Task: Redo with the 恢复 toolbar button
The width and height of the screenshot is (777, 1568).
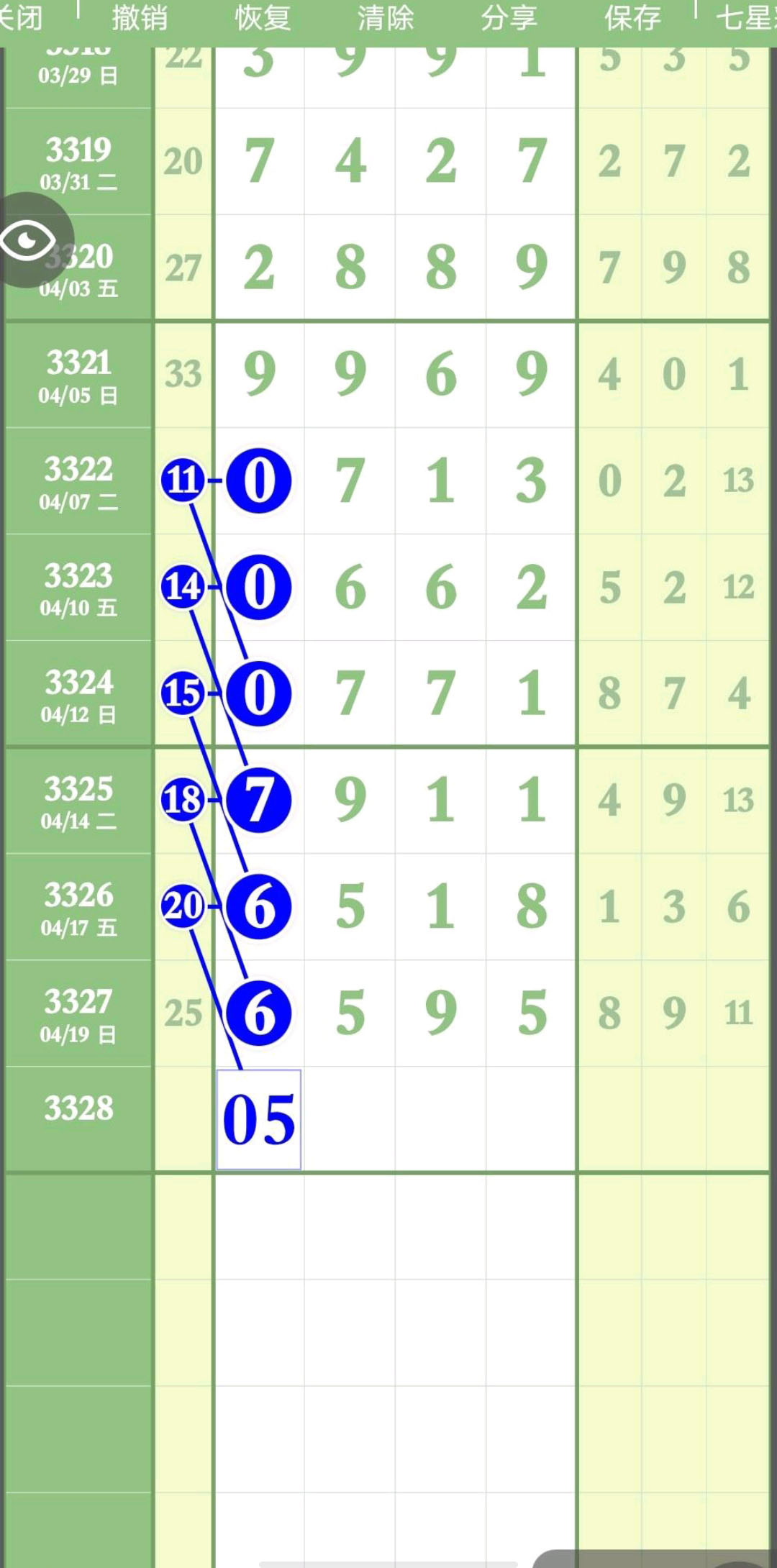Action: [x=263, y=18]
